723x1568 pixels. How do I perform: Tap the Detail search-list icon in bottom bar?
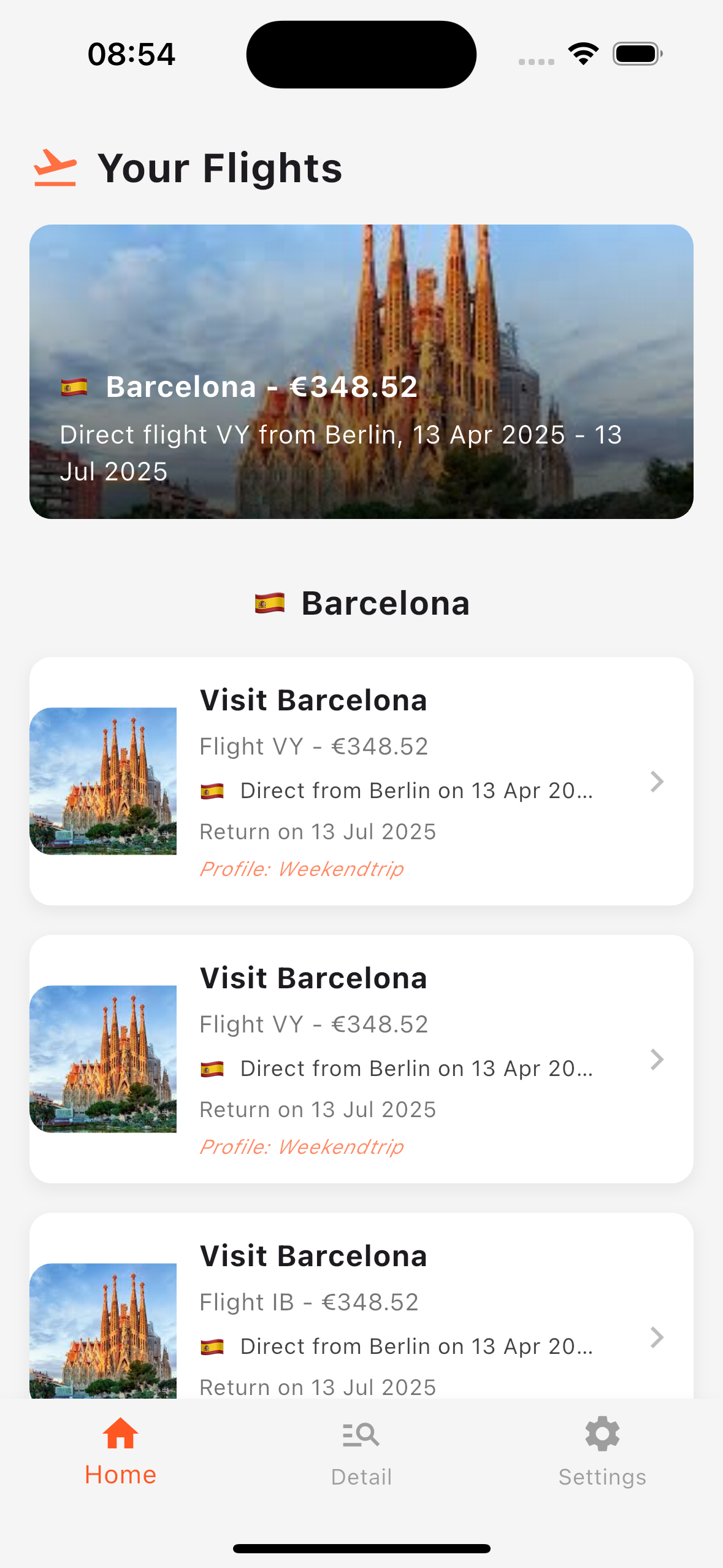[361, 1434]
